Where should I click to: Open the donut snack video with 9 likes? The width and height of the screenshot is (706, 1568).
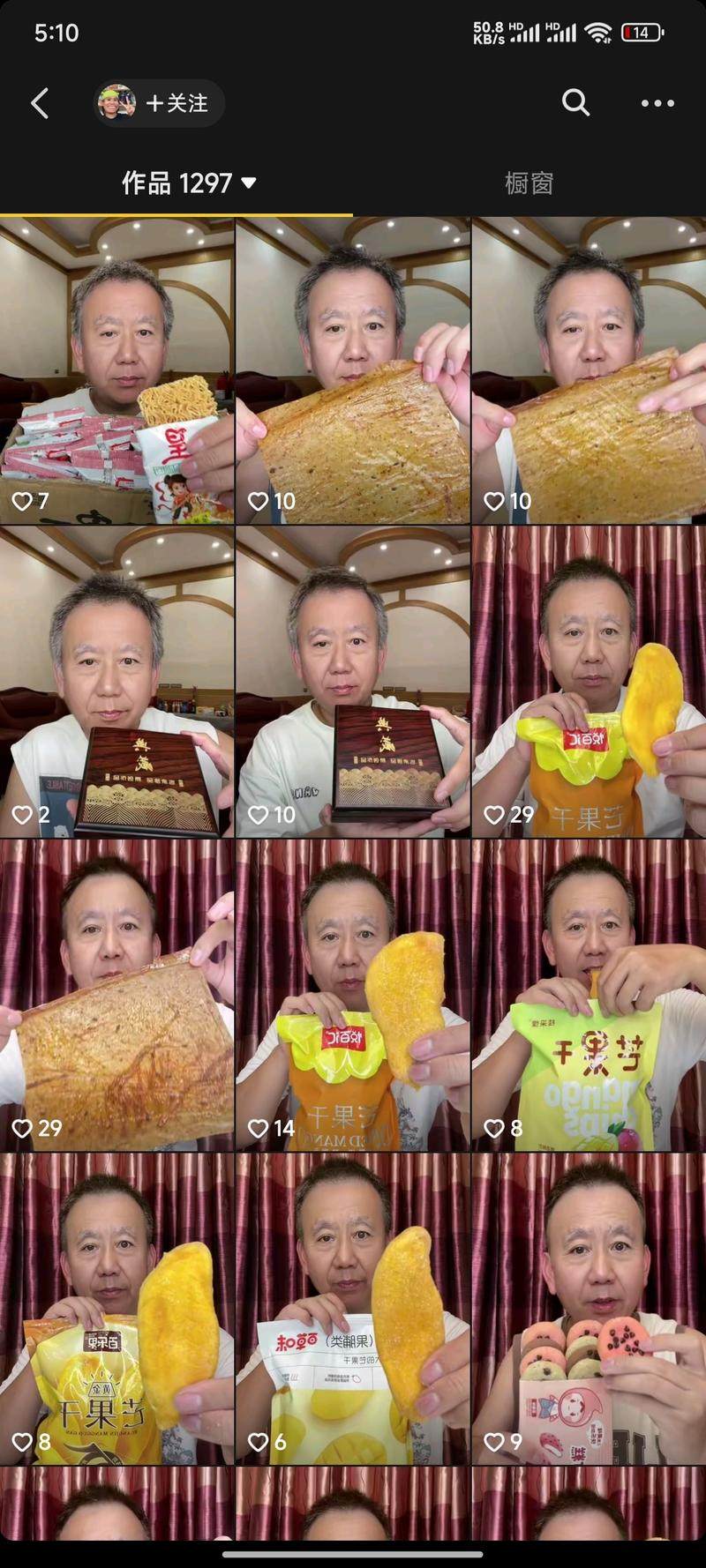tap(589, 1309)
